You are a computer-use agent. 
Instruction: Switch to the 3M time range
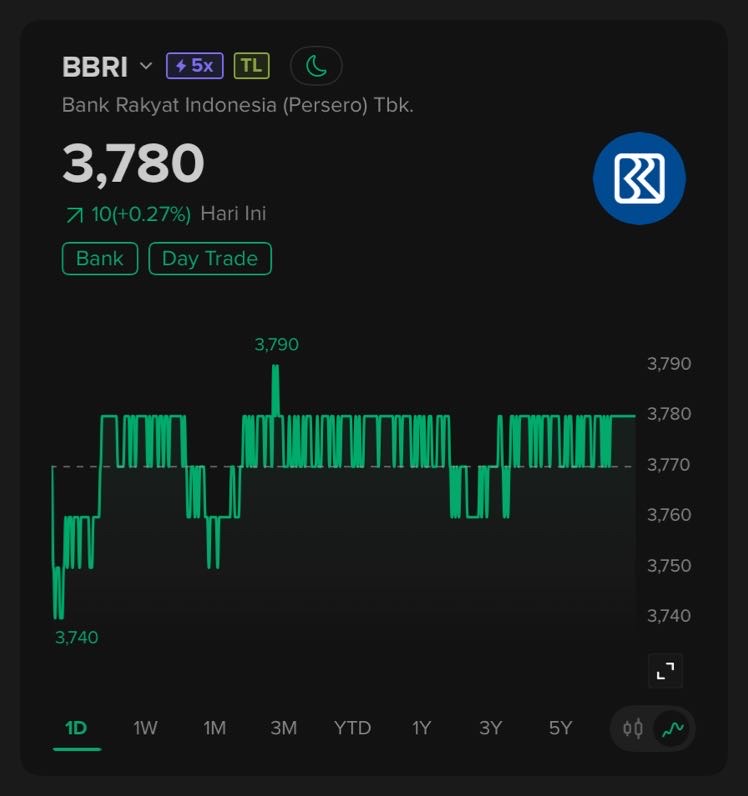click(x=283, y=728)
